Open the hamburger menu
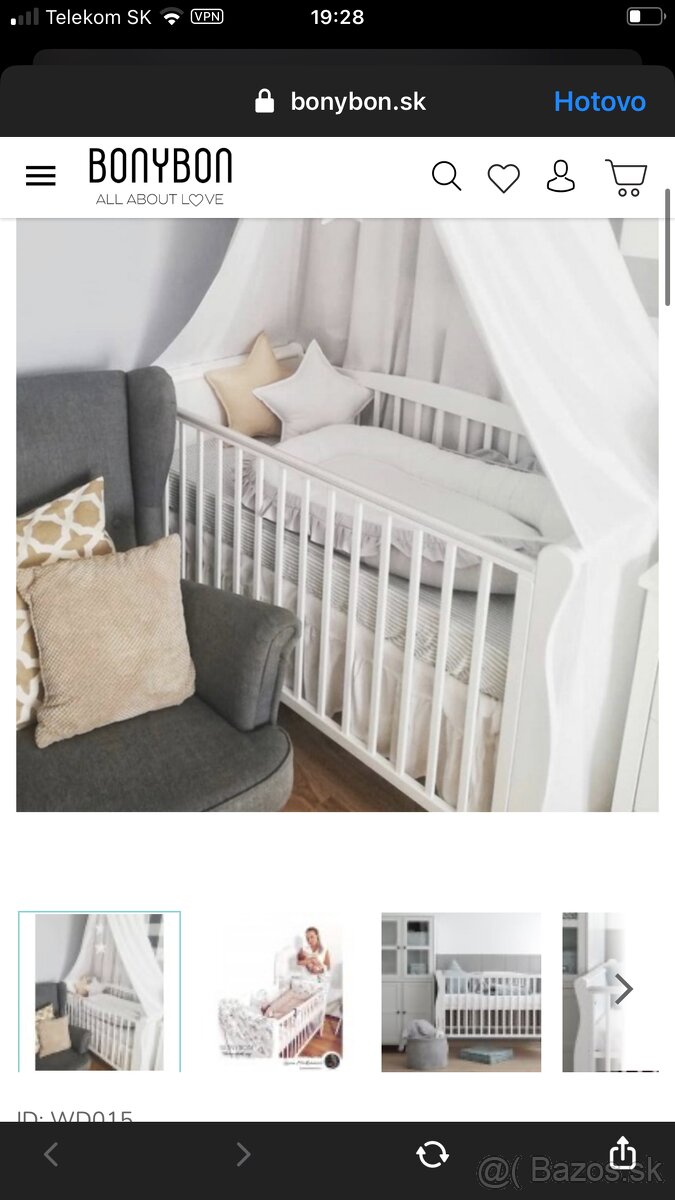Screen dimensions: 675x1200 40,177
